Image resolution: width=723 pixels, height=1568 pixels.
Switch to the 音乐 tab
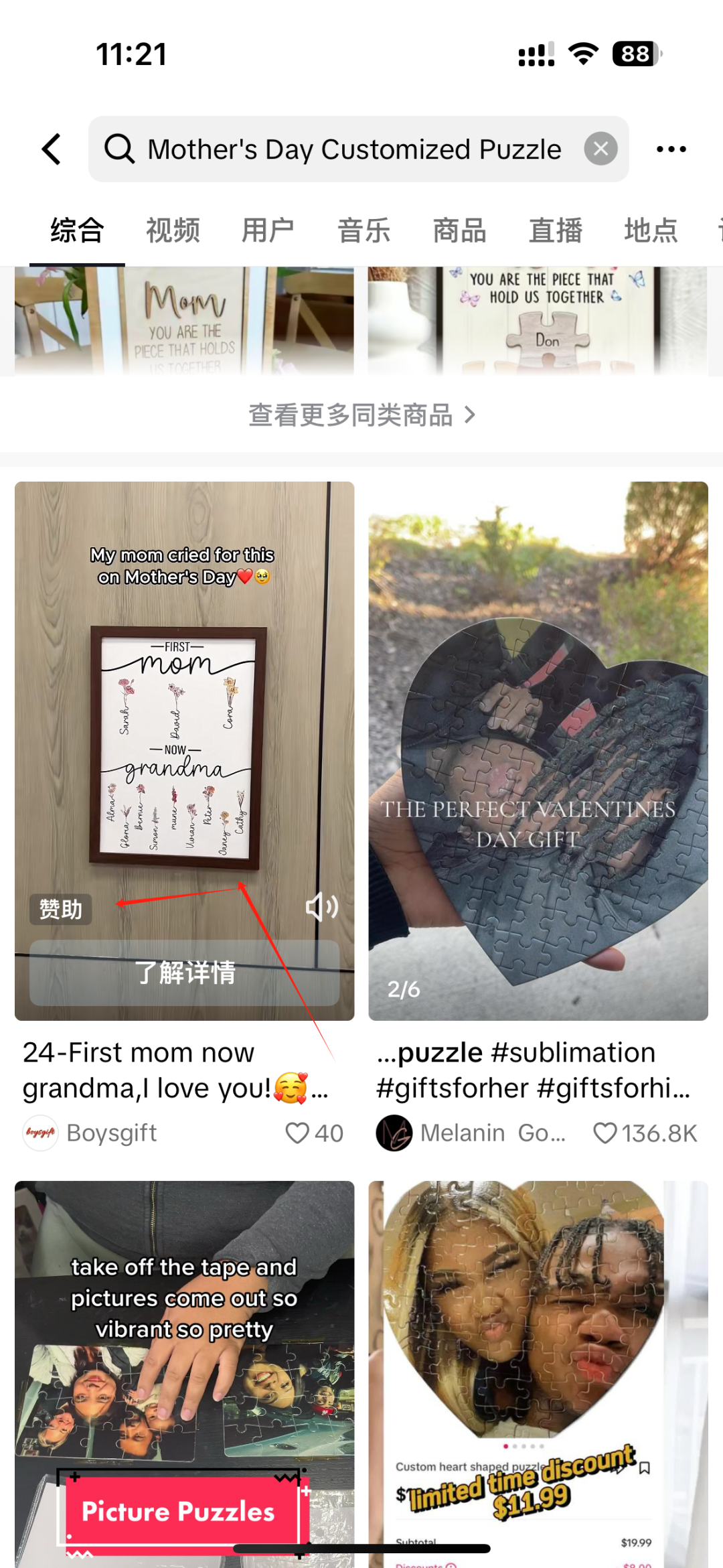click(x=364, y=230)
